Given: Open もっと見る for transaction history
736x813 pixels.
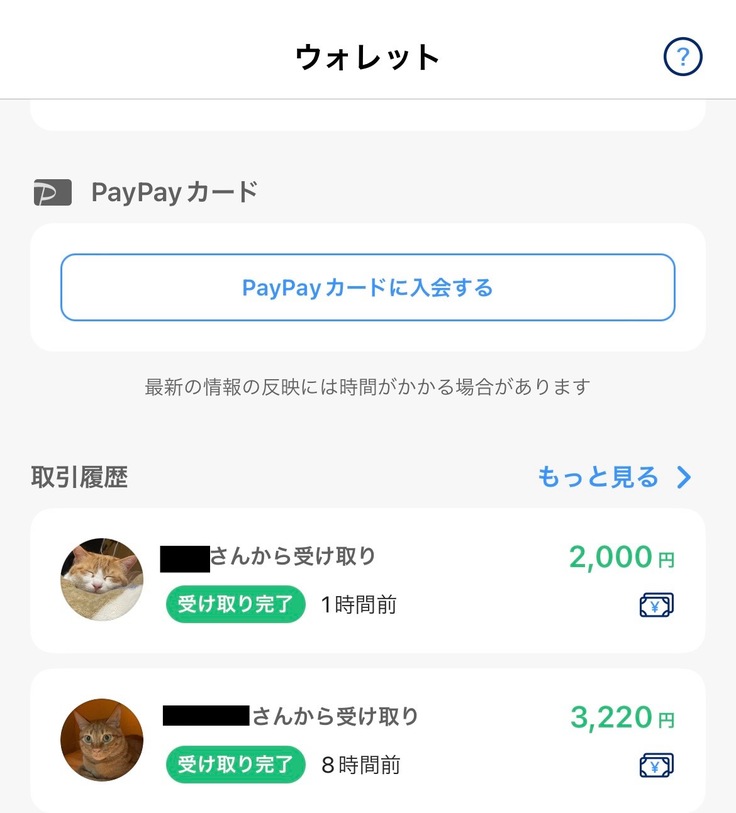Looking at the screenshot, I should (x=614, y=477).
